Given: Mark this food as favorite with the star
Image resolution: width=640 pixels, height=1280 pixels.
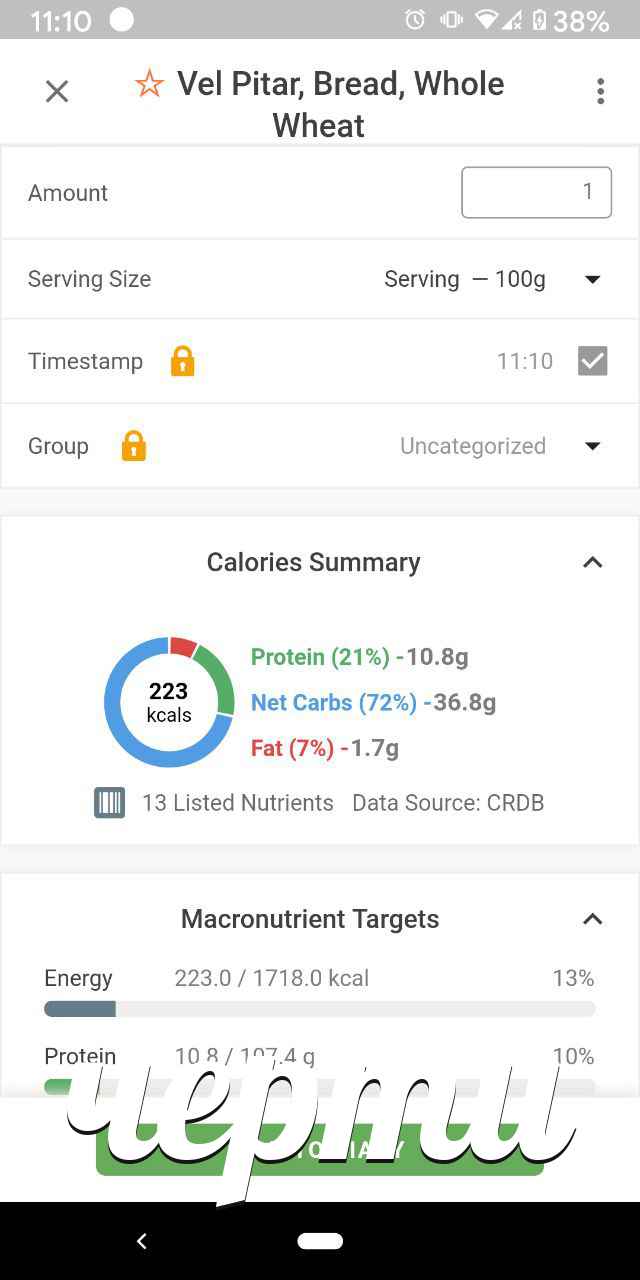Looking at the screenshot, I should pos(149,84).
